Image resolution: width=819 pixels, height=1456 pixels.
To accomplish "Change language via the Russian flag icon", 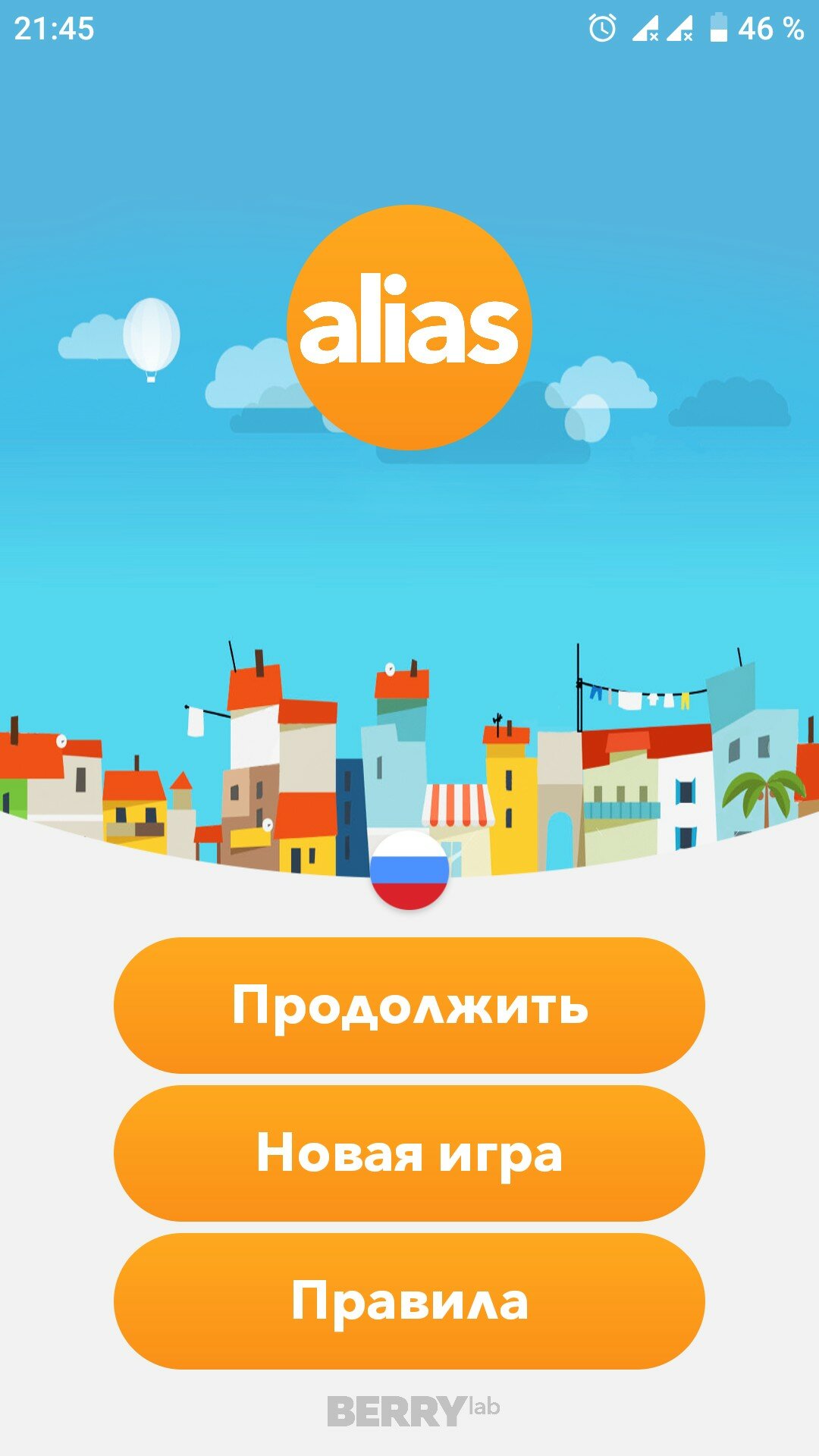I will click(409, 870).
